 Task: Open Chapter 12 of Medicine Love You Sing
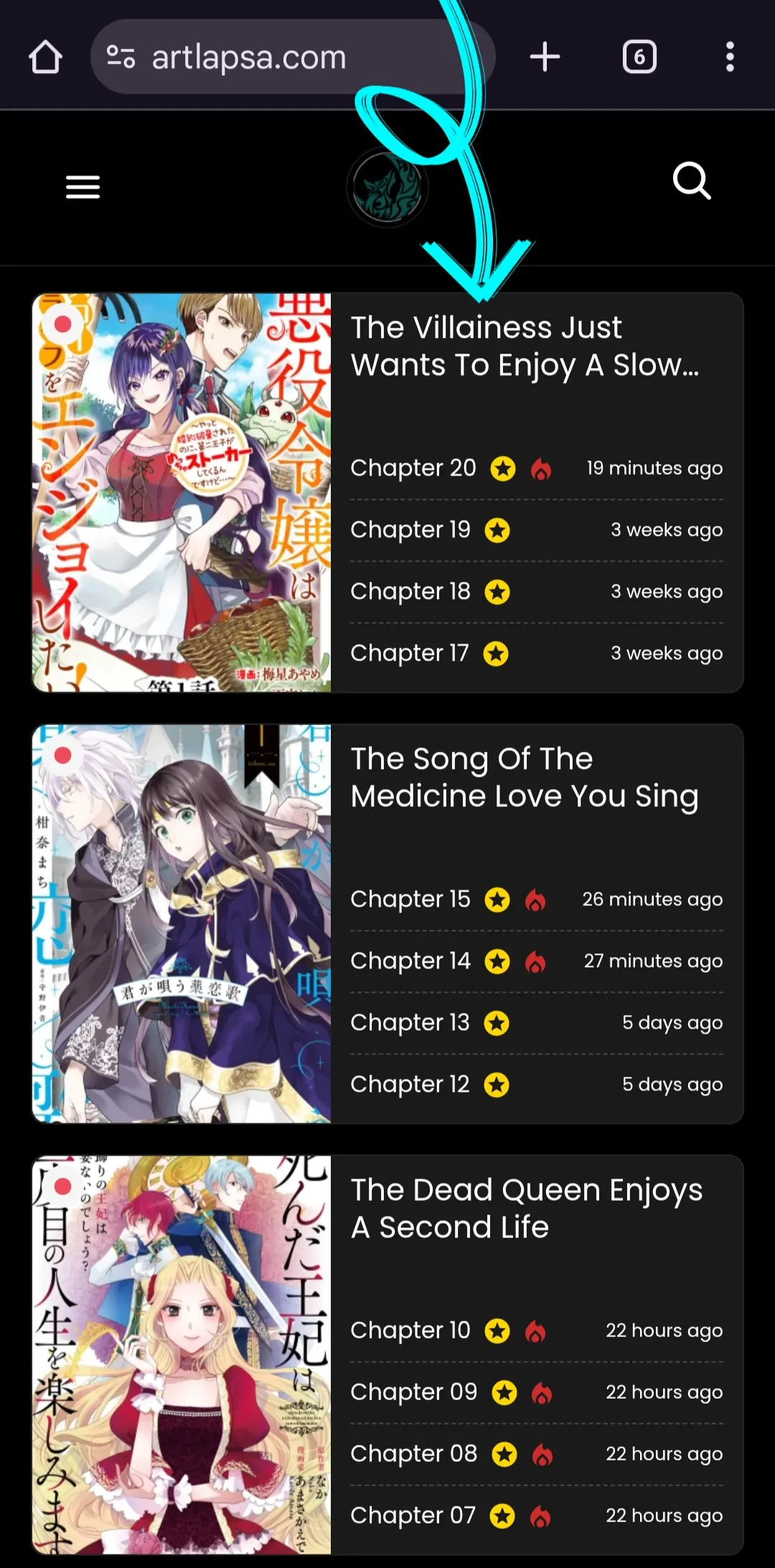(537, 1085)
